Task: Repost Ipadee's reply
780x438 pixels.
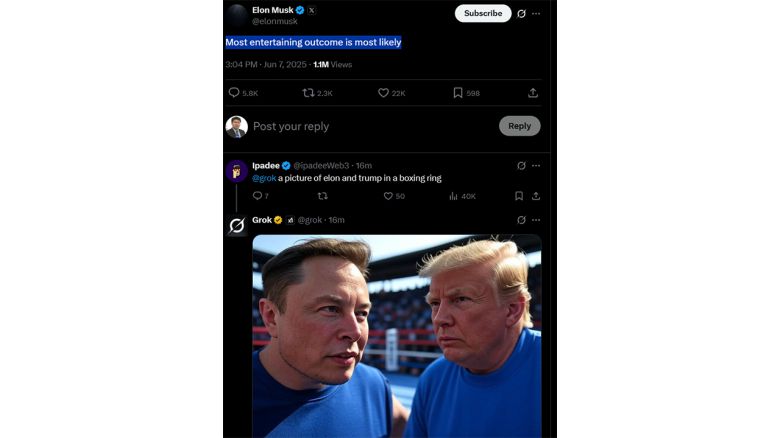Action: pos(322,196)
